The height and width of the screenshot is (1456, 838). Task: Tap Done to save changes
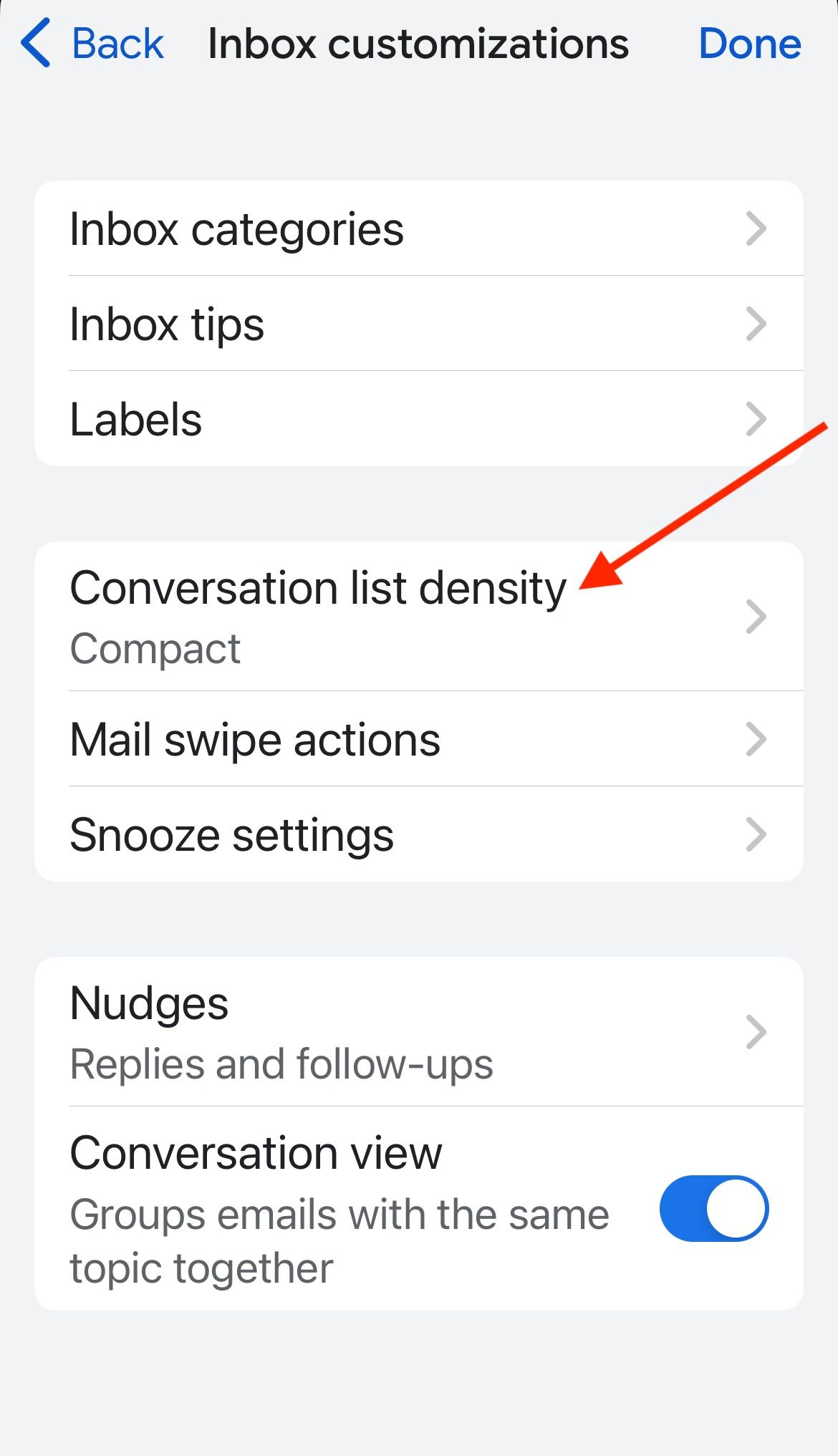coord(750,43)
